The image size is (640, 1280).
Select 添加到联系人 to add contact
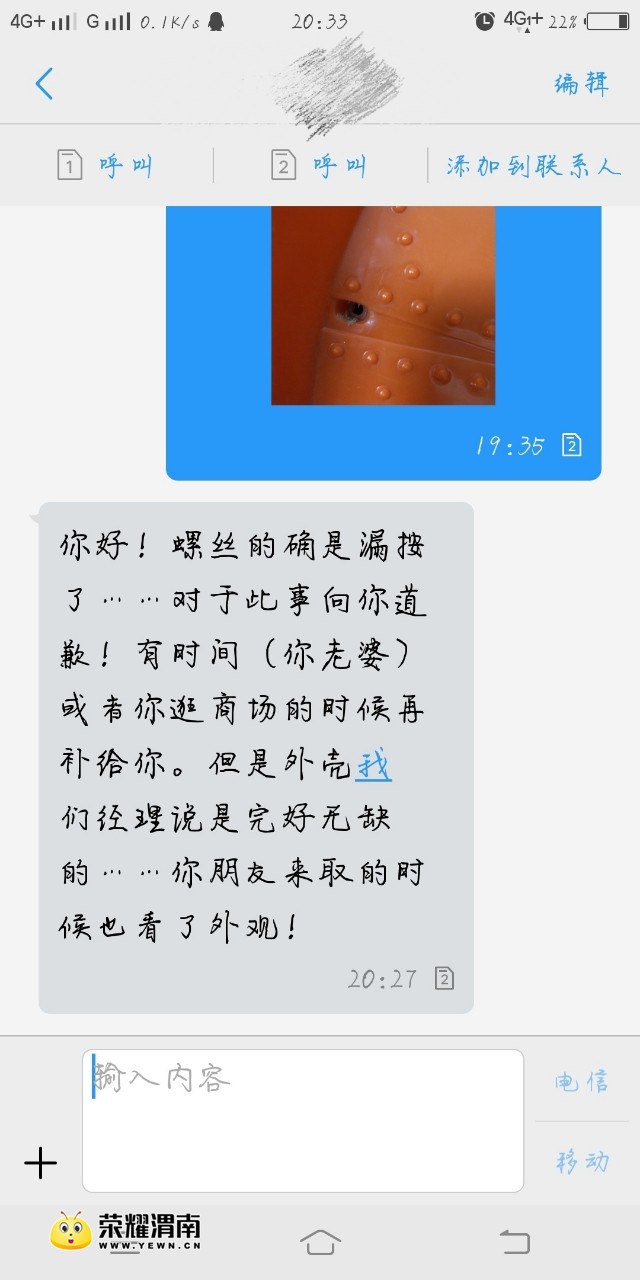click(533, 165)
